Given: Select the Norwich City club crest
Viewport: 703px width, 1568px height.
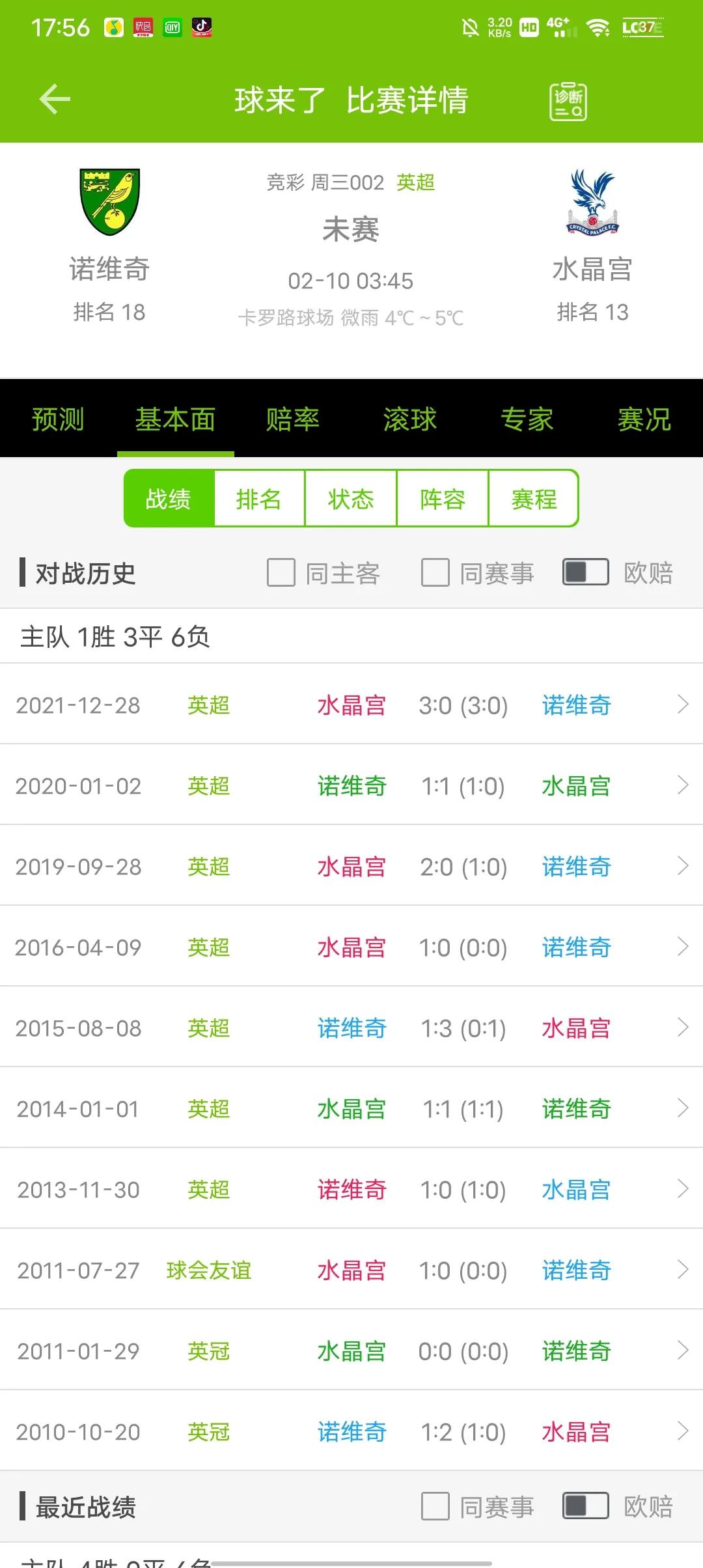Looking at the screenshot, I should tap(109, 202).
